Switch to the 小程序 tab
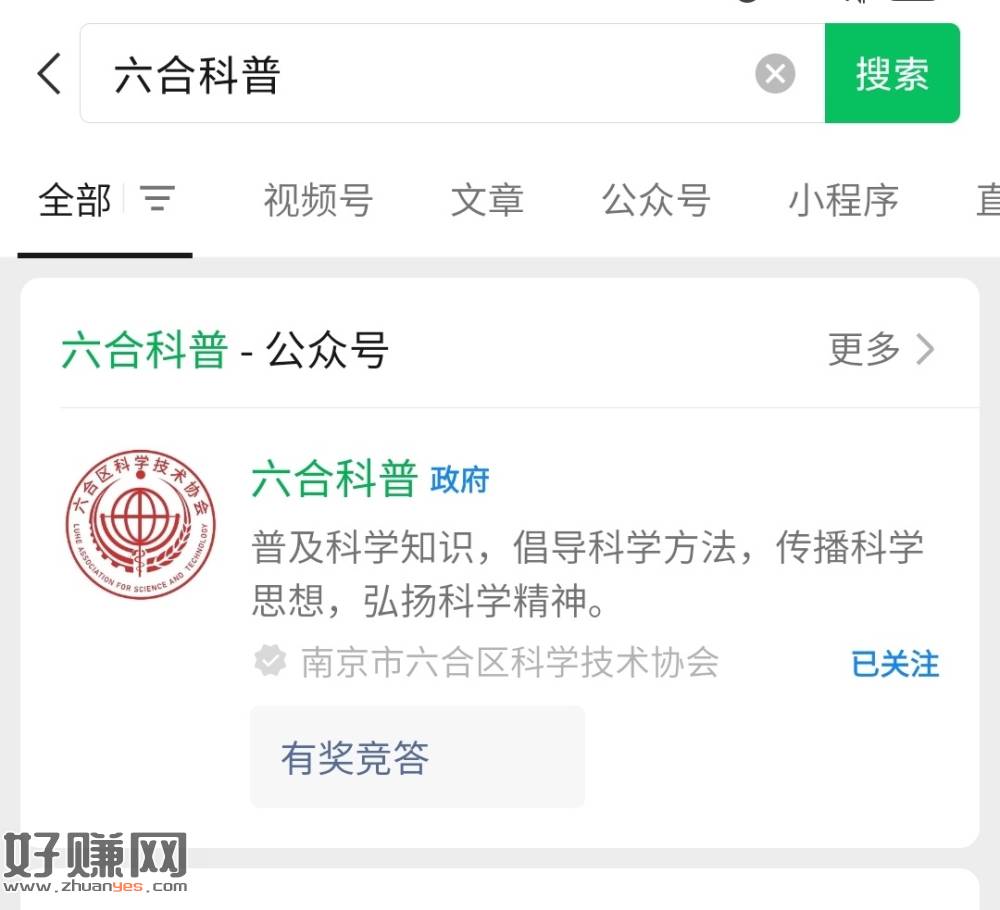The width and height of the screenshot is (1000, 910). (x=843, y=200)
